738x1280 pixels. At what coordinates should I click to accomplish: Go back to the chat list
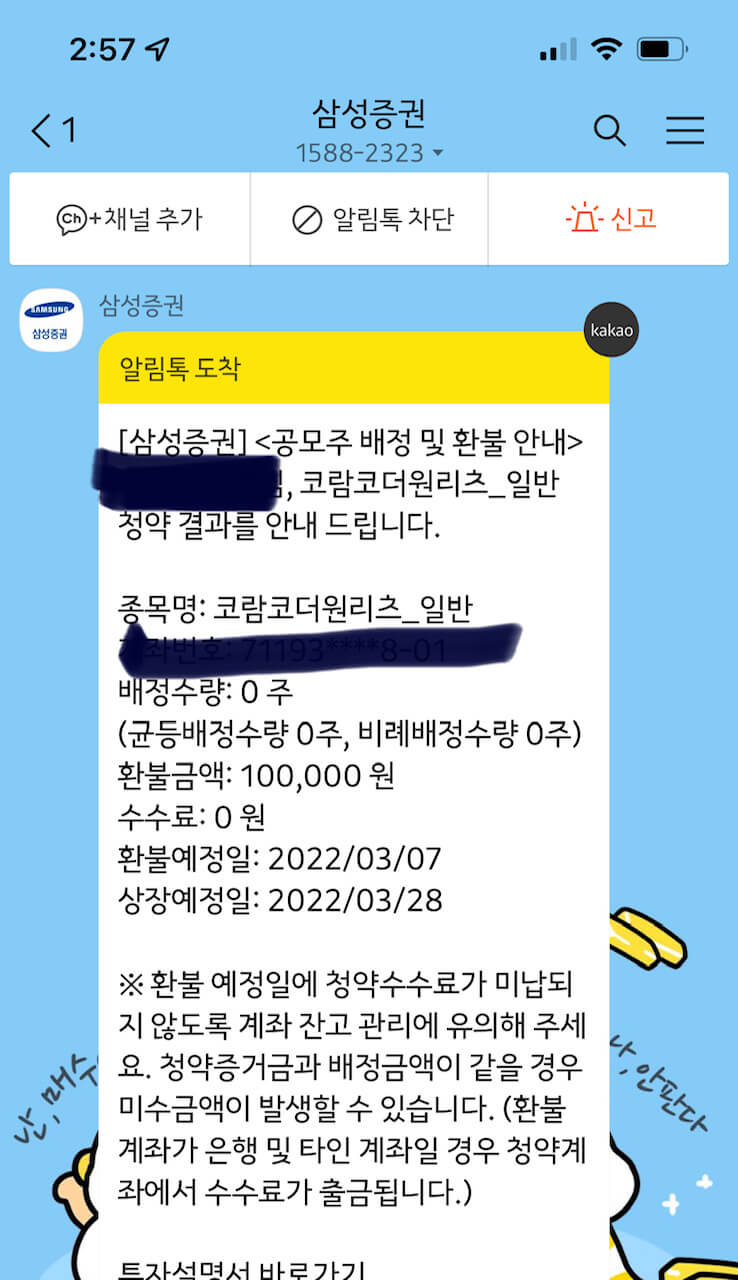pos(52,131)
